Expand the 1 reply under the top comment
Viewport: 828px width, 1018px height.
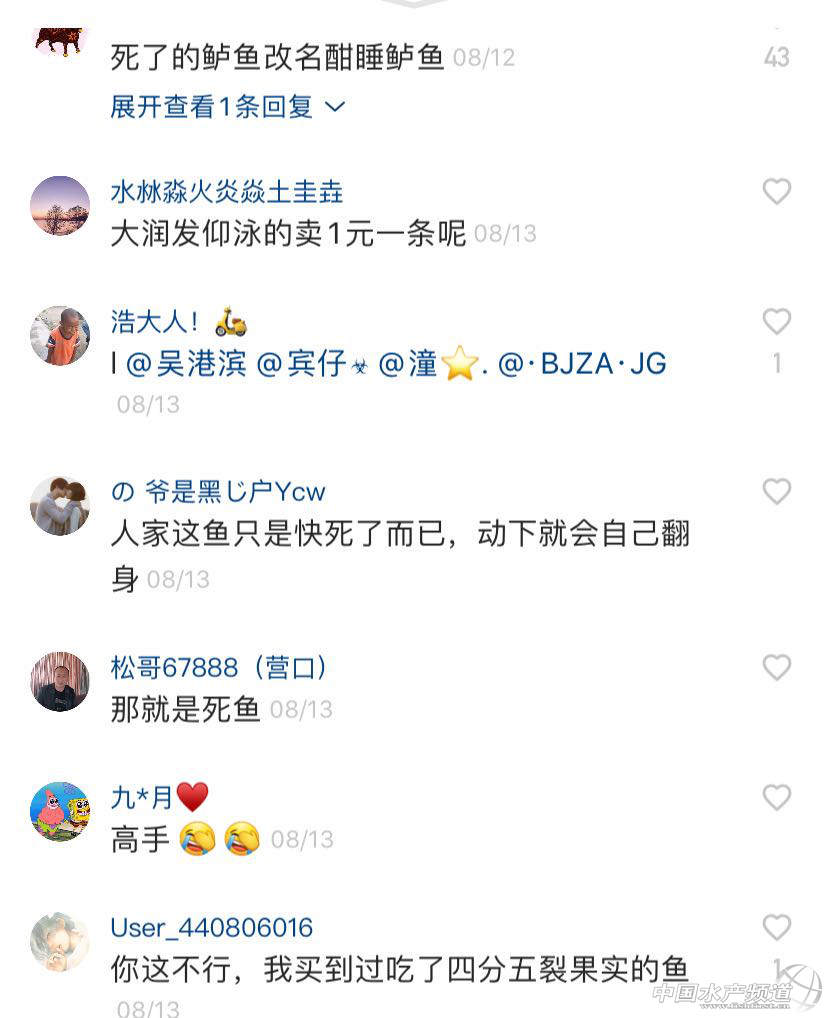[227, 107]
